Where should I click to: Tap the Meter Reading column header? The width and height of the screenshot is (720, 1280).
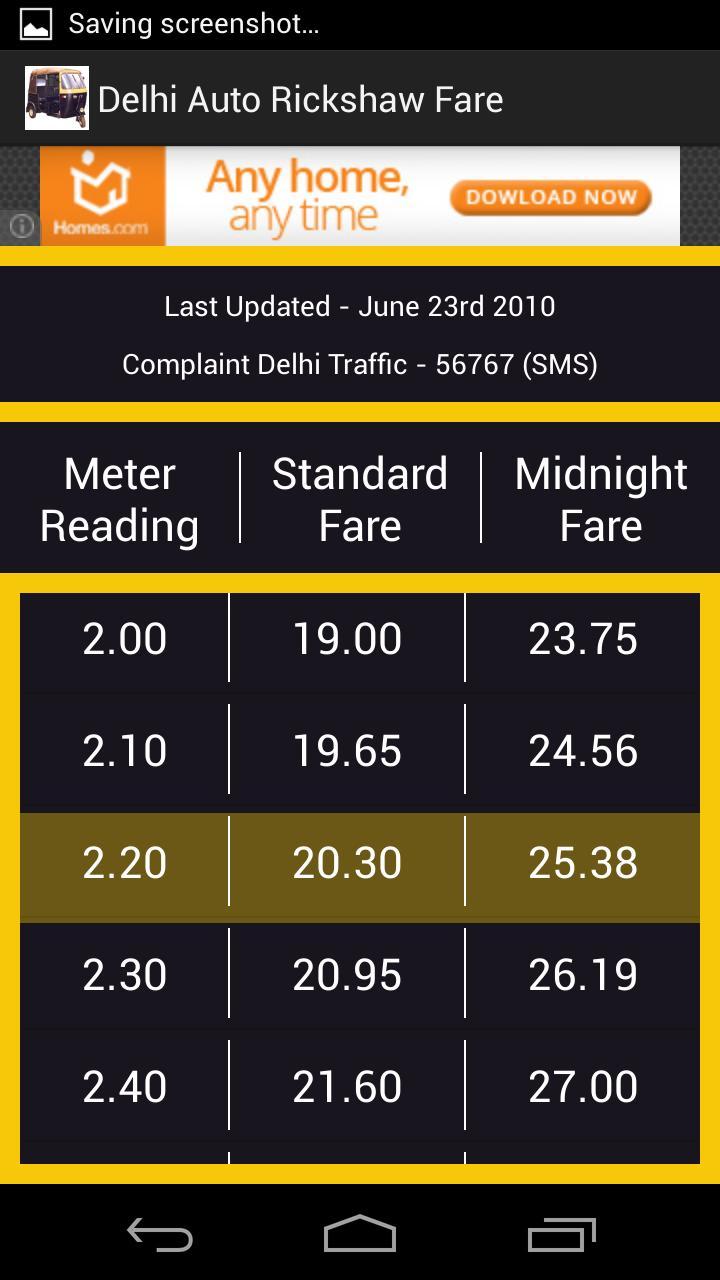pos(118,497)
